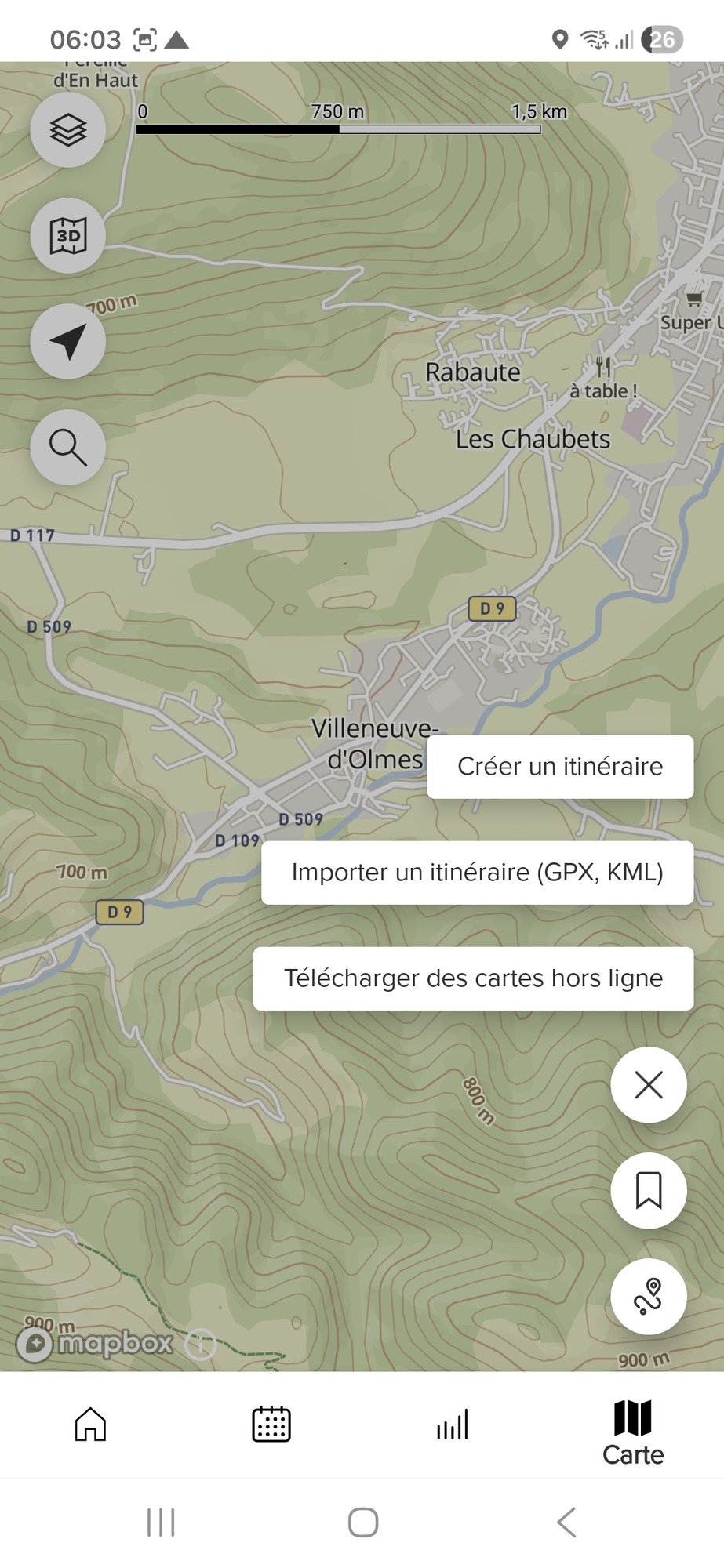The height and width of the screenshot is (1568, 724).
Task: Go back with the system back button
Action: pyautogui.click(x=566, y=1523)
